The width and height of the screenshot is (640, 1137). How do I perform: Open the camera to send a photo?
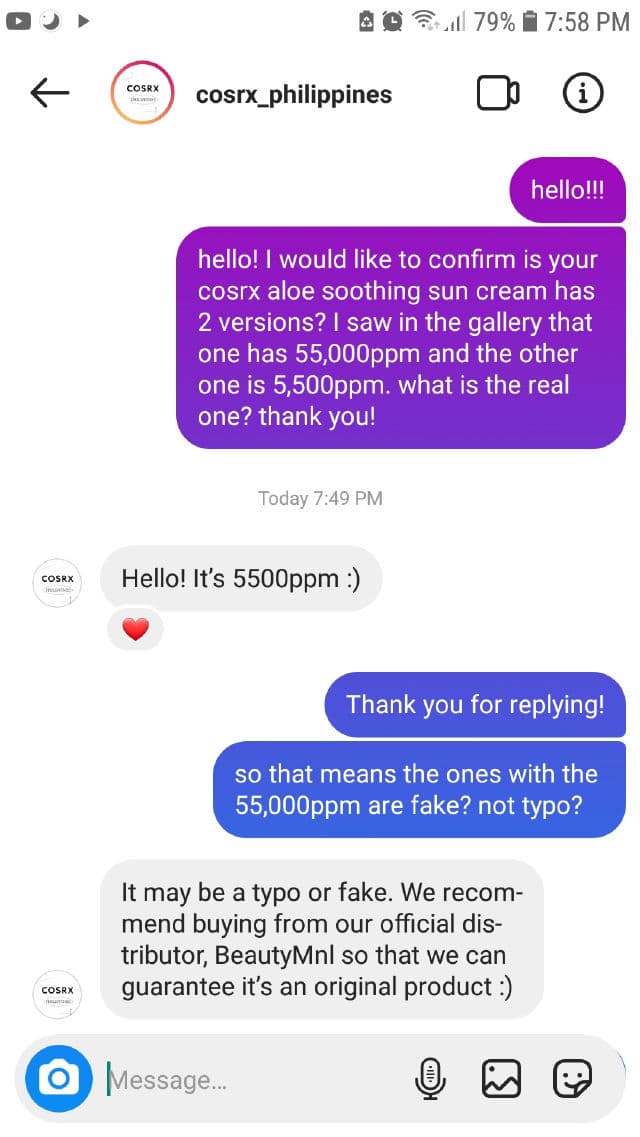[59, 1078]
